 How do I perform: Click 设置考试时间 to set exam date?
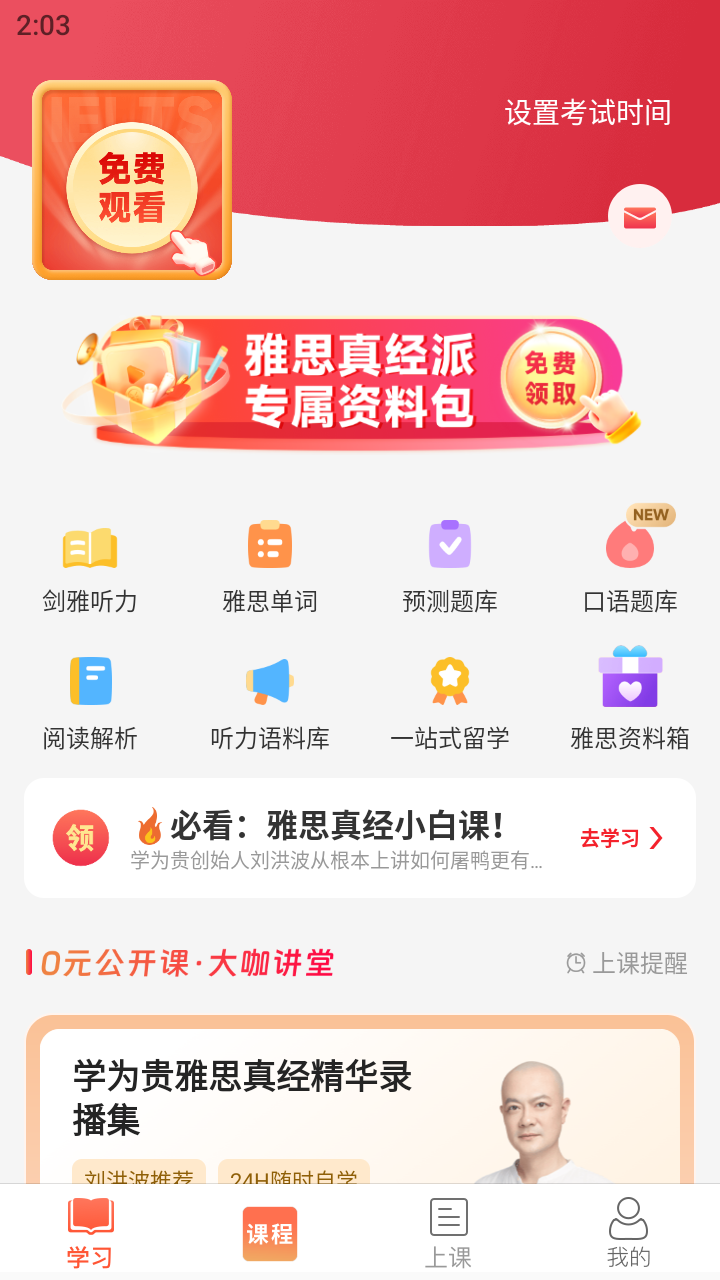[589, 113]
